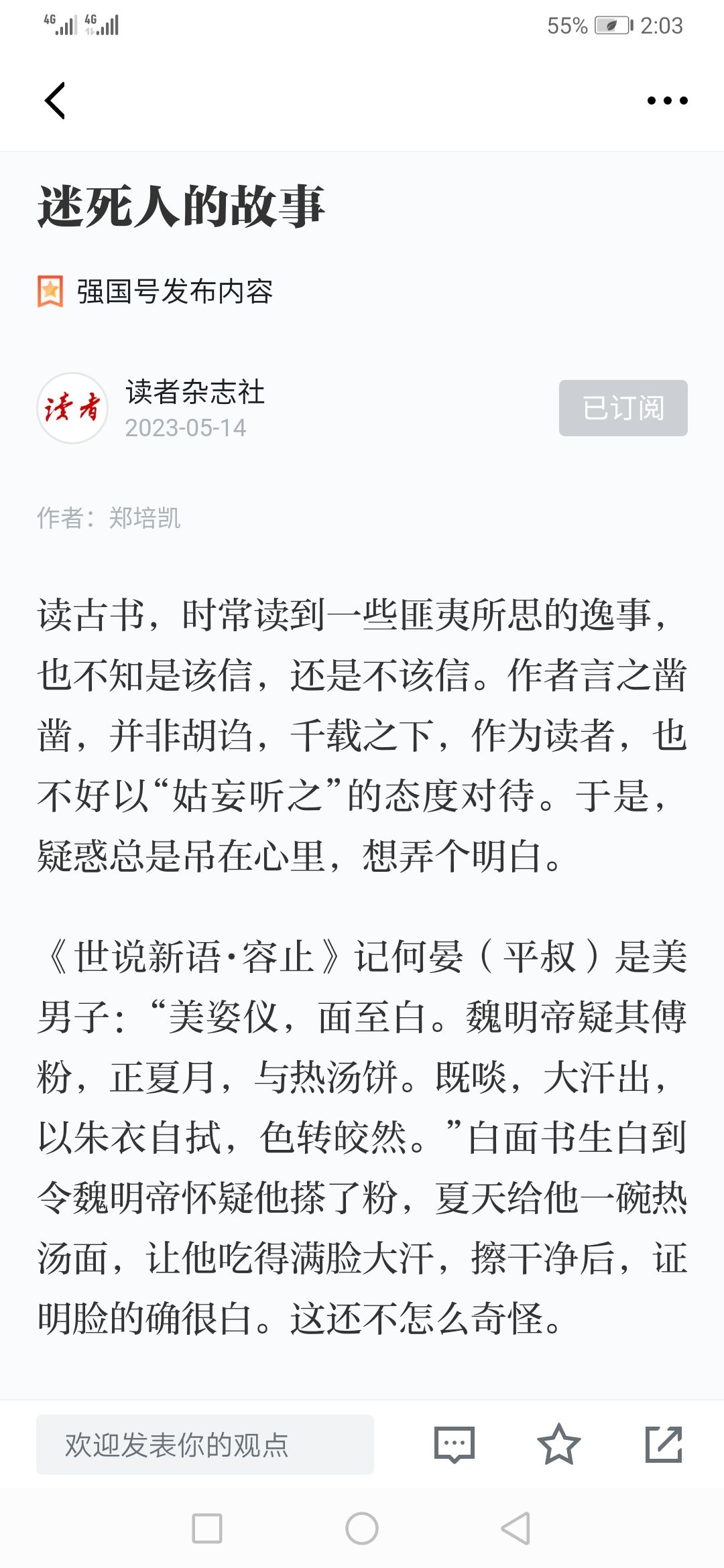Open recent apps with the square button
Viewport: 724px width, 1568px height.
tap(207, 1528)
